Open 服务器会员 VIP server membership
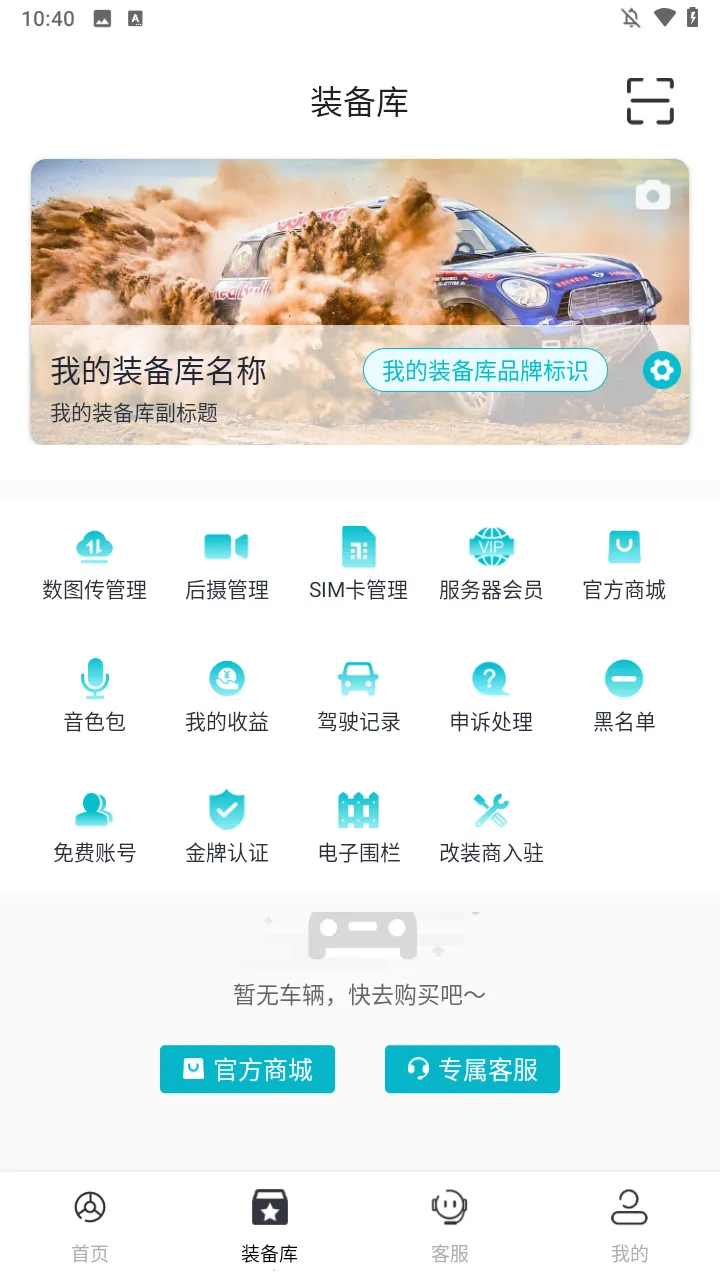 [x=491, y=563]
